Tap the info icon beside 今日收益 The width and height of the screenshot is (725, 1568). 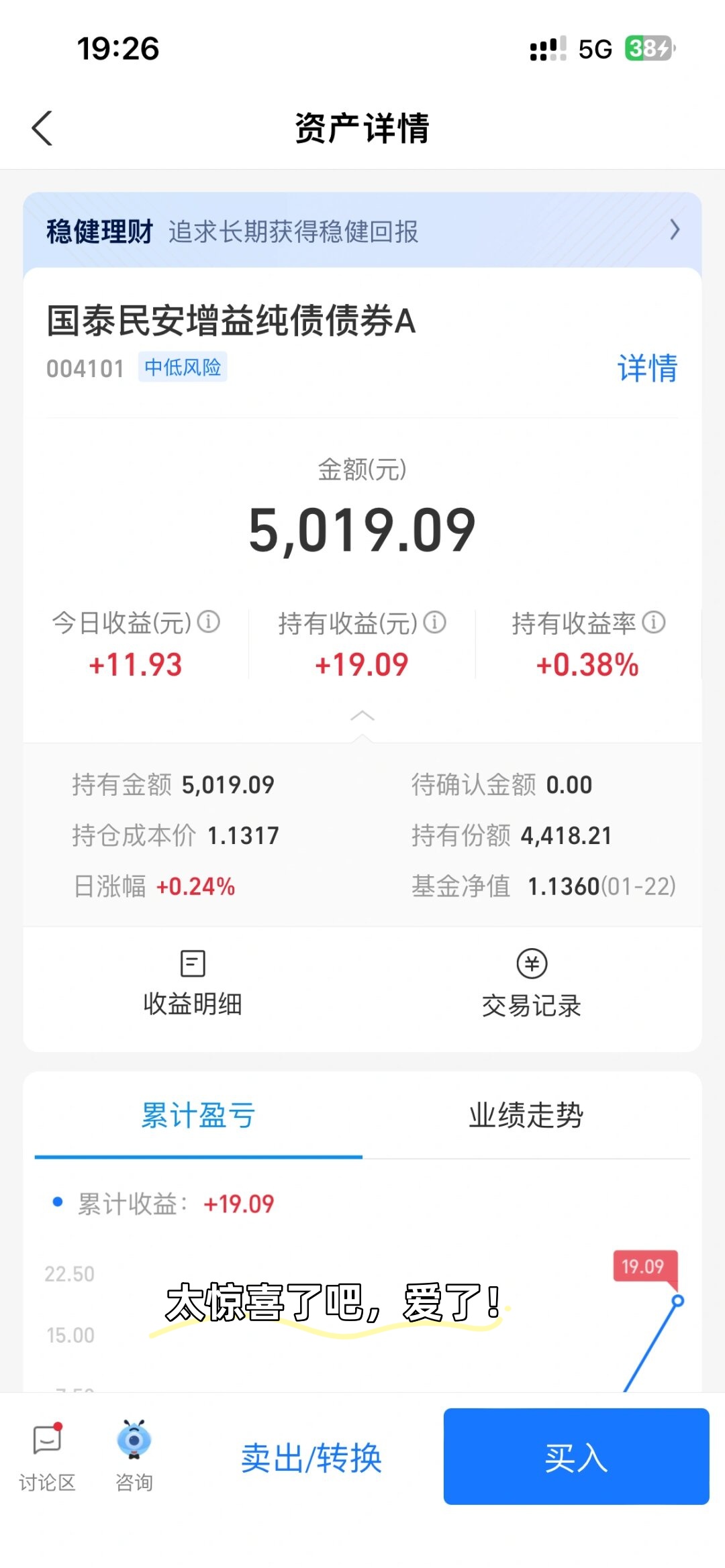208,622
